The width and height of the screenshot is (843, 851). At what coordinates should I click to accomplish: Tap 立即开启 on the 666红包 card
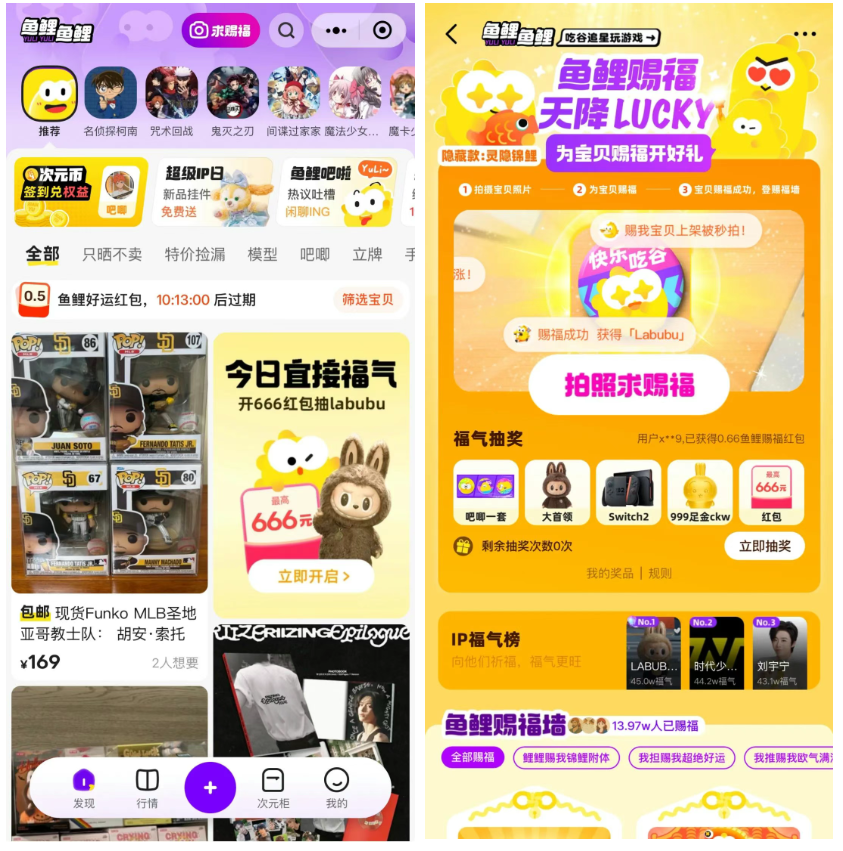[311, 576]
